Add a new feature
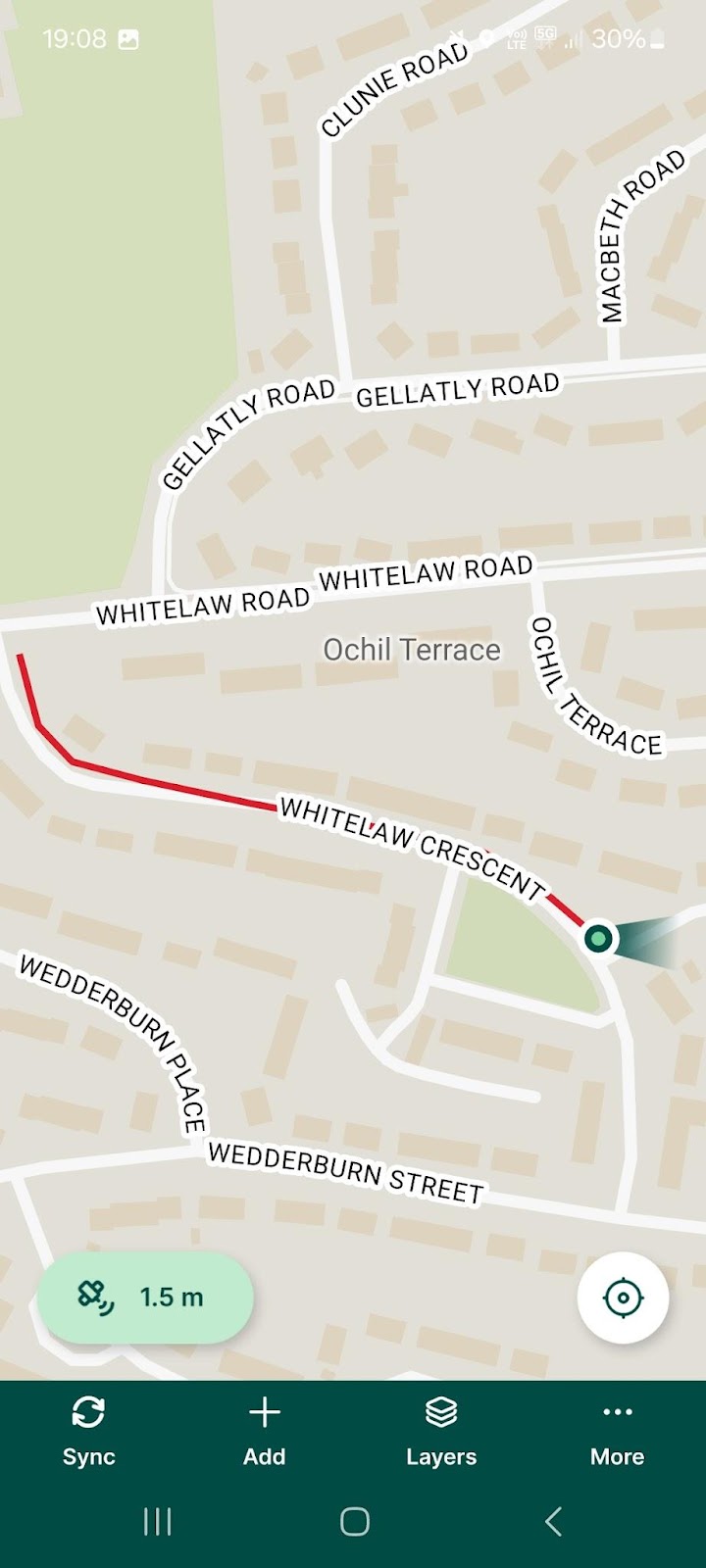This screenshot has width=706, height=1568. [265, 1432]
